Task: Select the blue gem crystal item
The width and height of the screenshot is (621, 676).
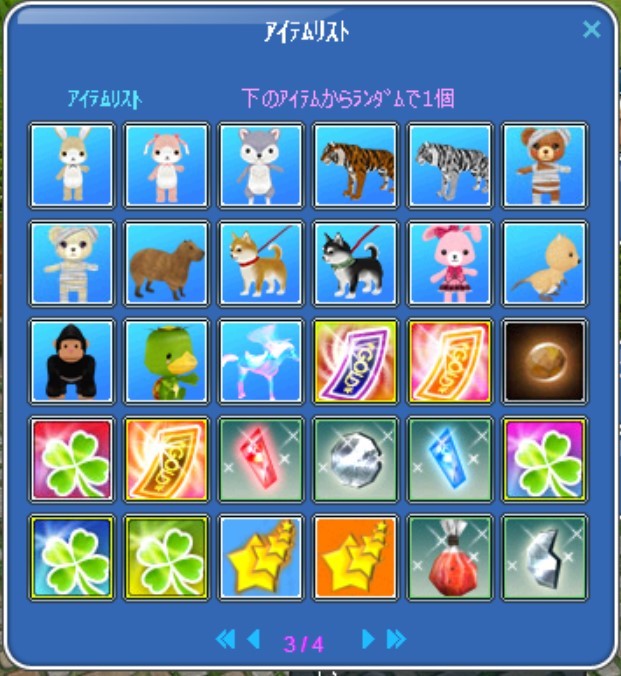Action: (450, 459)
